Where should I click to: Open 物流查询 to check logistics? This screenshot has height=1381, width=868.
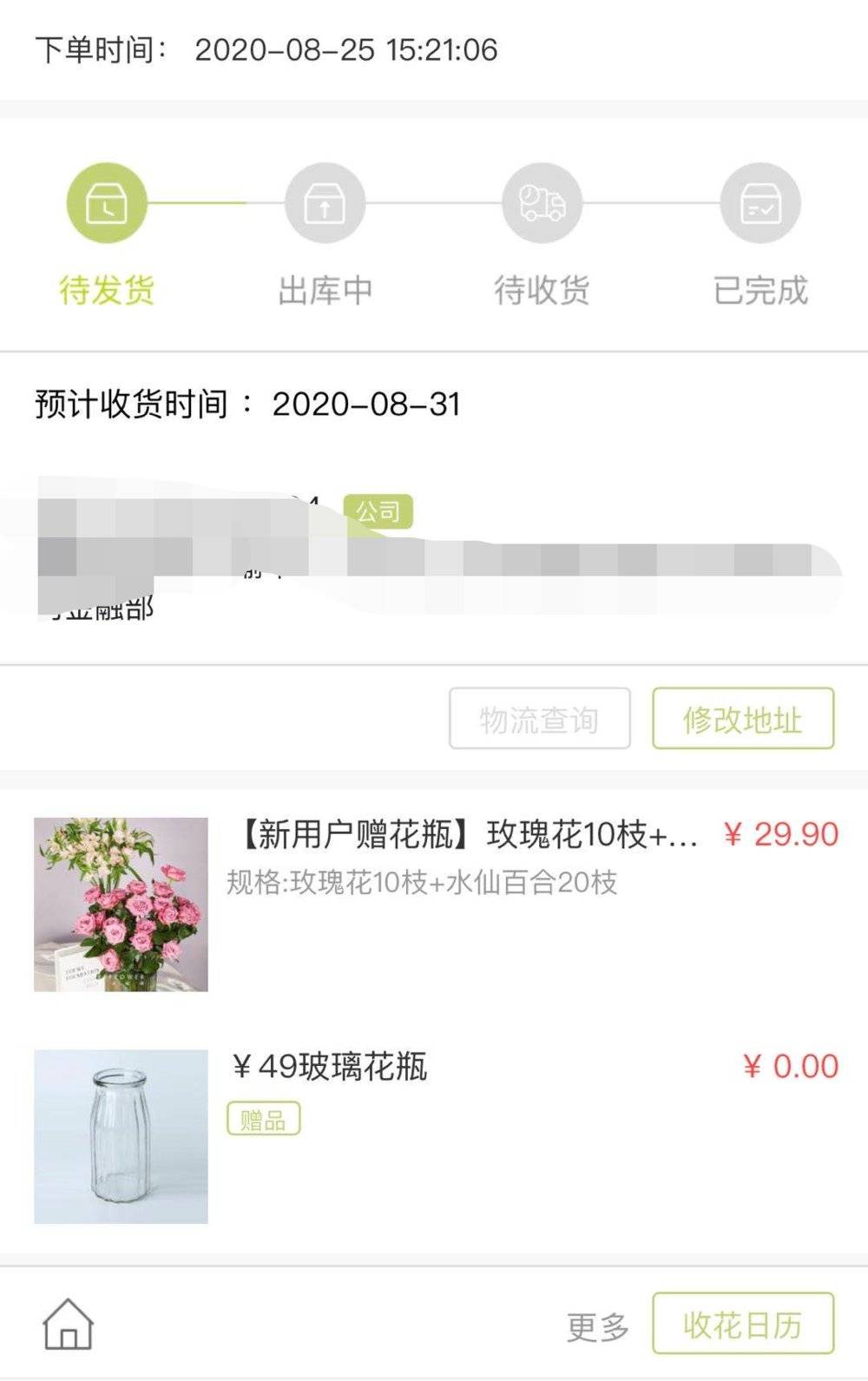click(x=538, y=718)
